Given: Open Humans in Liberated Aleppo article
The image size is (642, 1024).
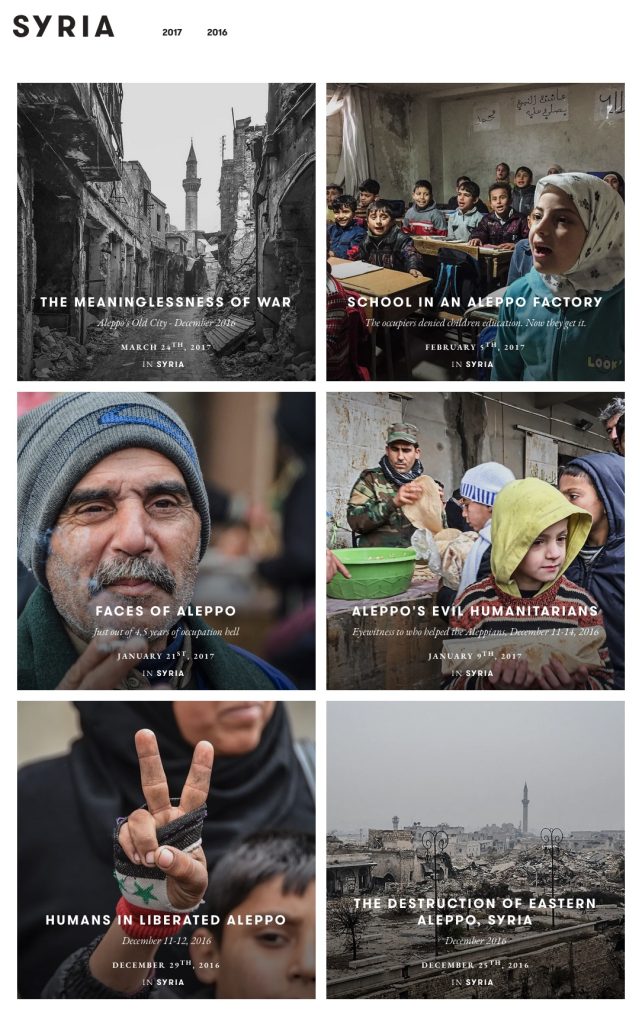Looking at the screenshot, I should click(166, 919).
